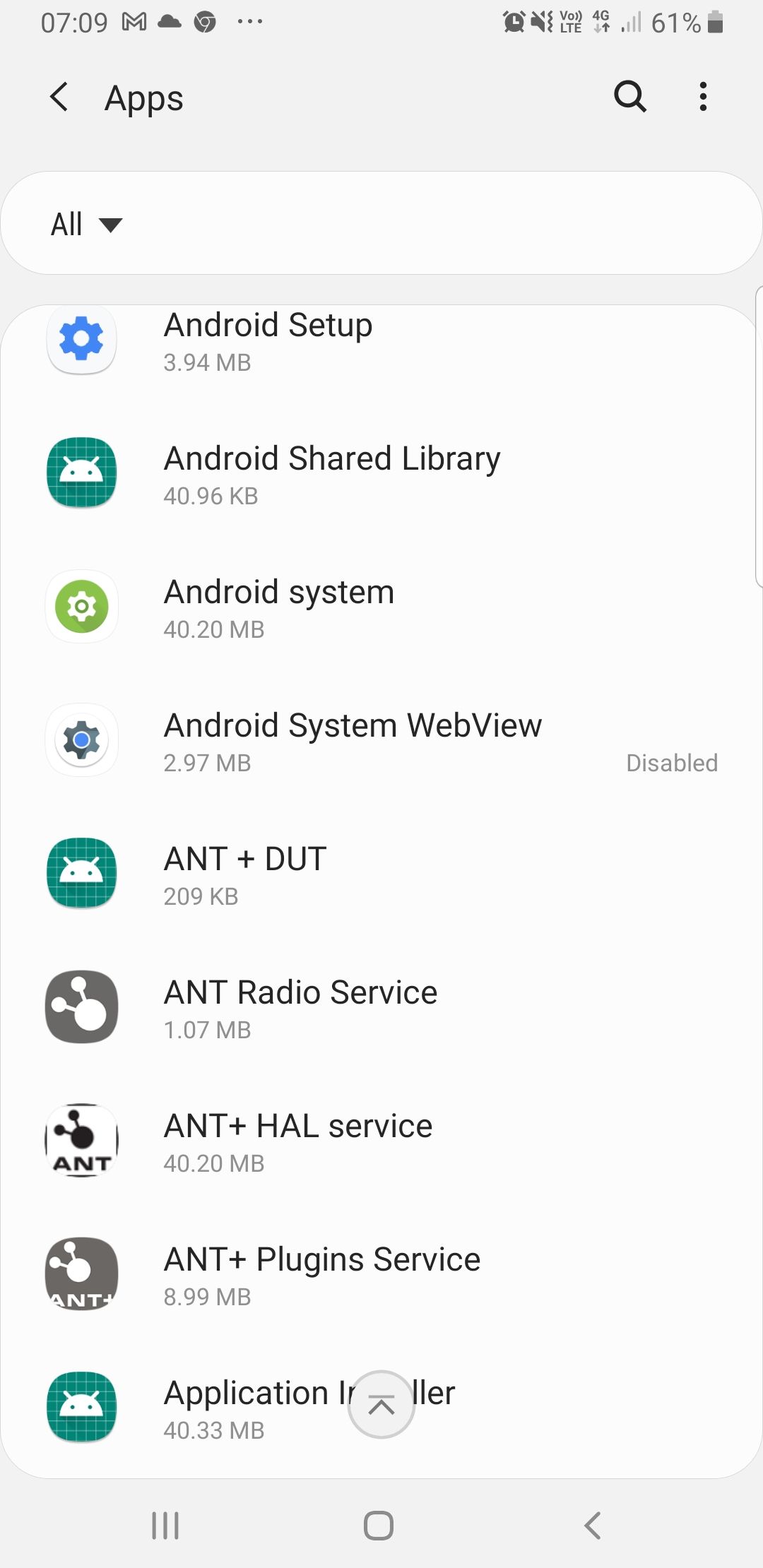Open the recent apps view
The image size is (763, 1568).
pos(165,1526)
